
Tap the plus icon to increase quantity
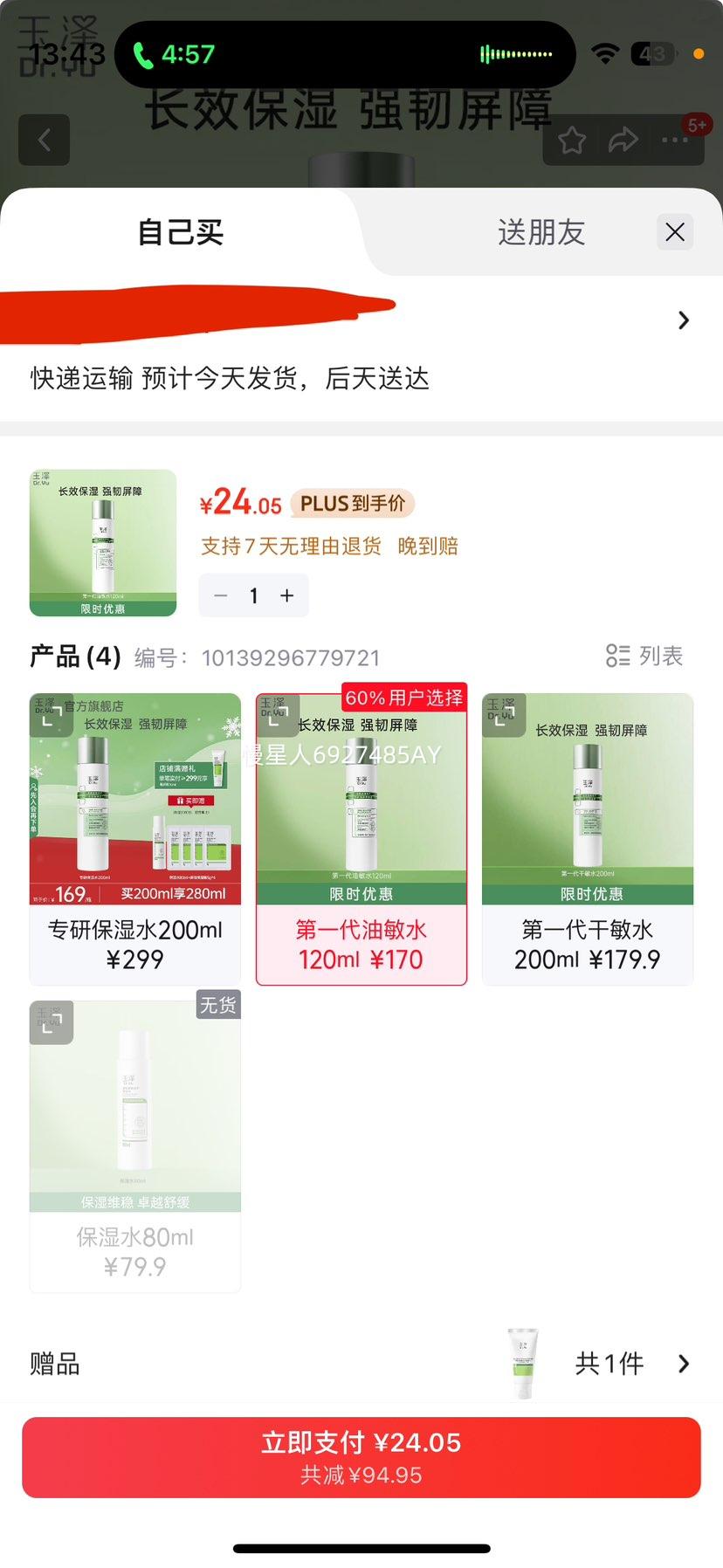point(286,595)
